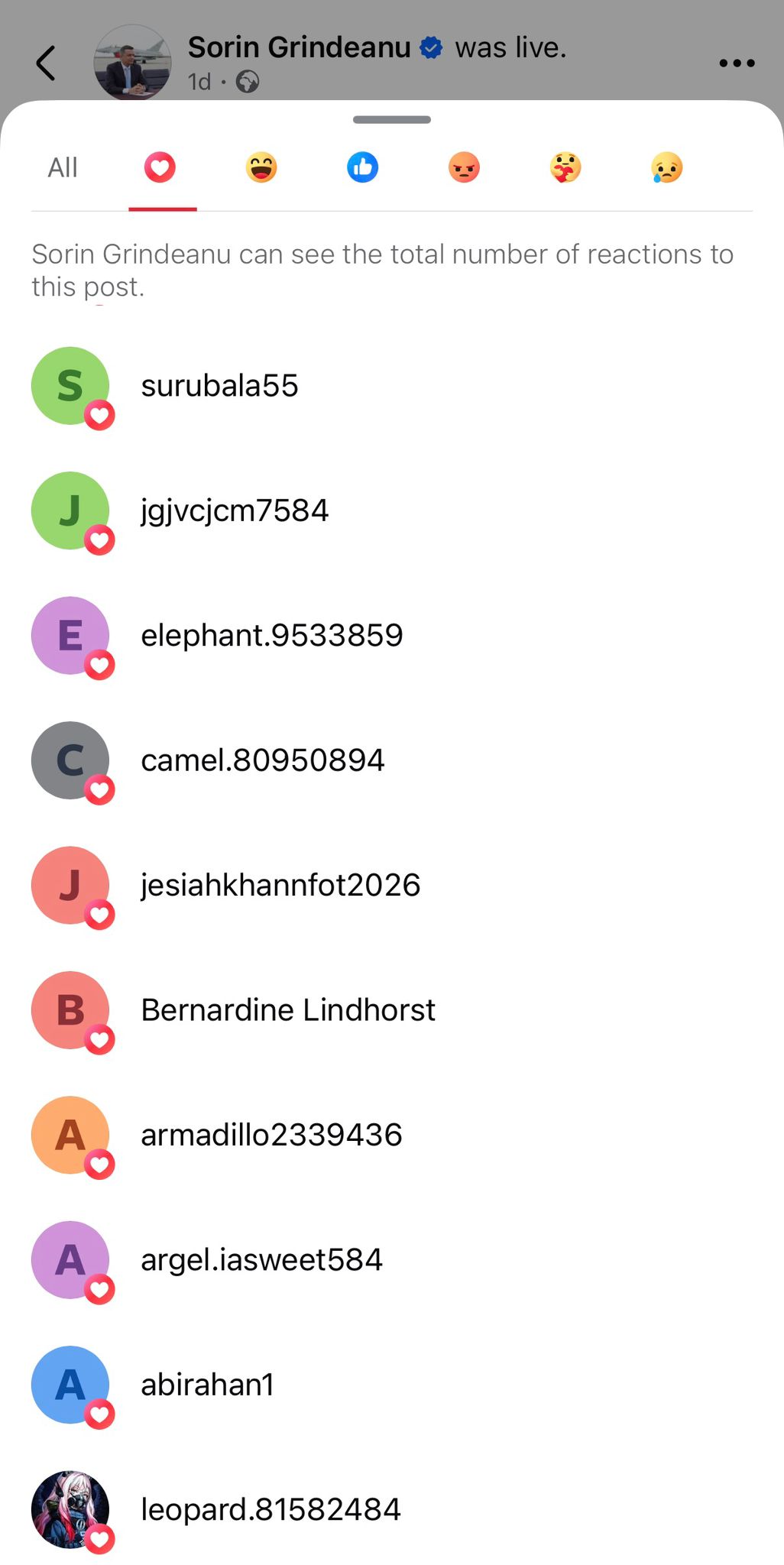Open jesiahkhannfot2026's profile
784x1565 pixels.
point(280,885)
